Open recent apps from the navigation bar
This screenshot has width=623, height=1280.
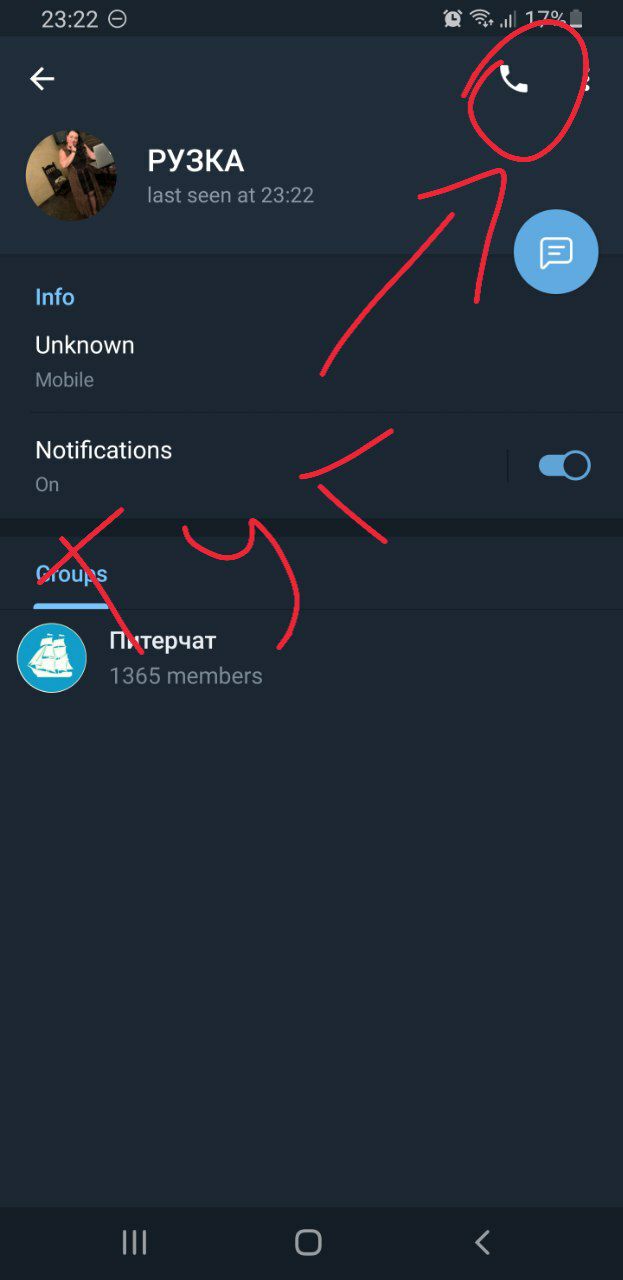point(134,1242)
